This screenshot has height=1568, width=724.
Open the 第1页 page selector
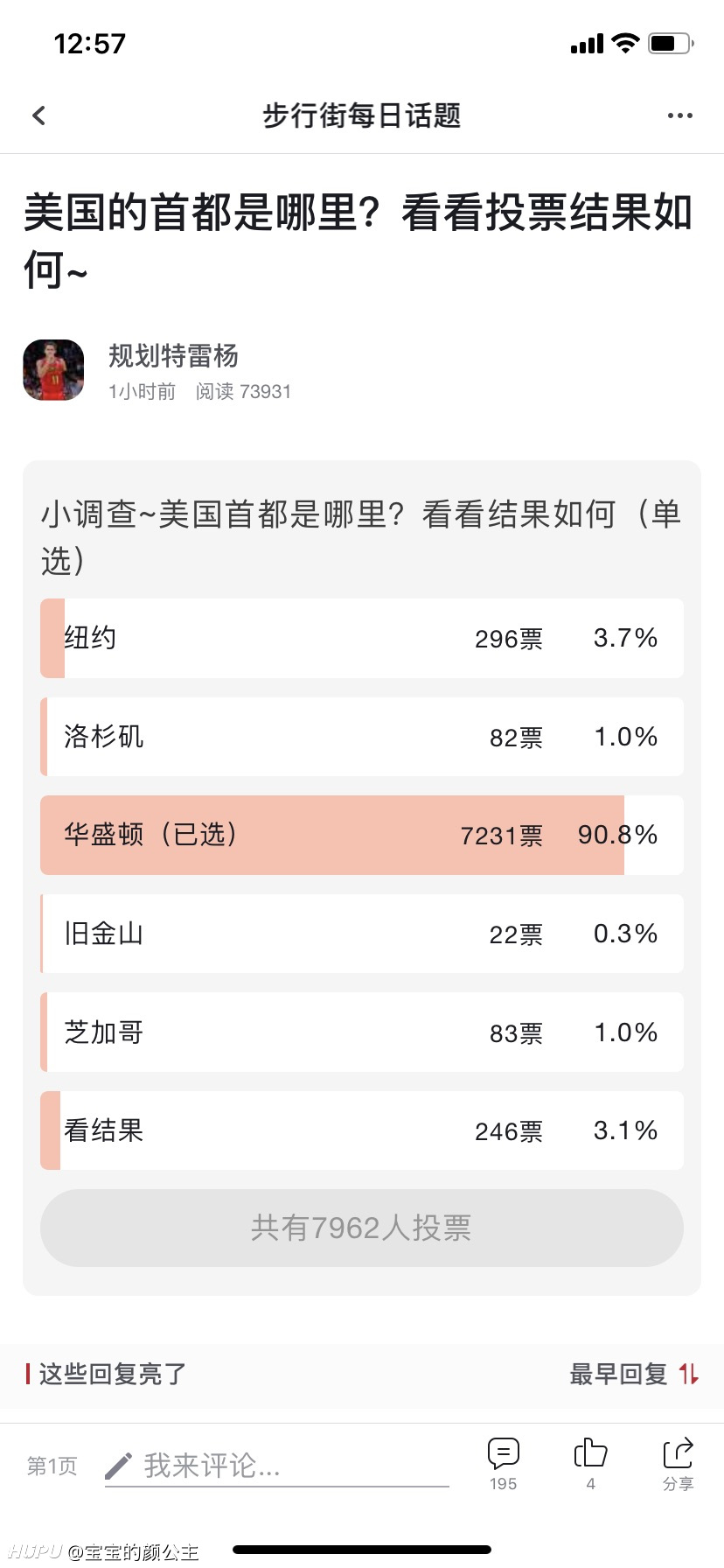coord(52,1466)
